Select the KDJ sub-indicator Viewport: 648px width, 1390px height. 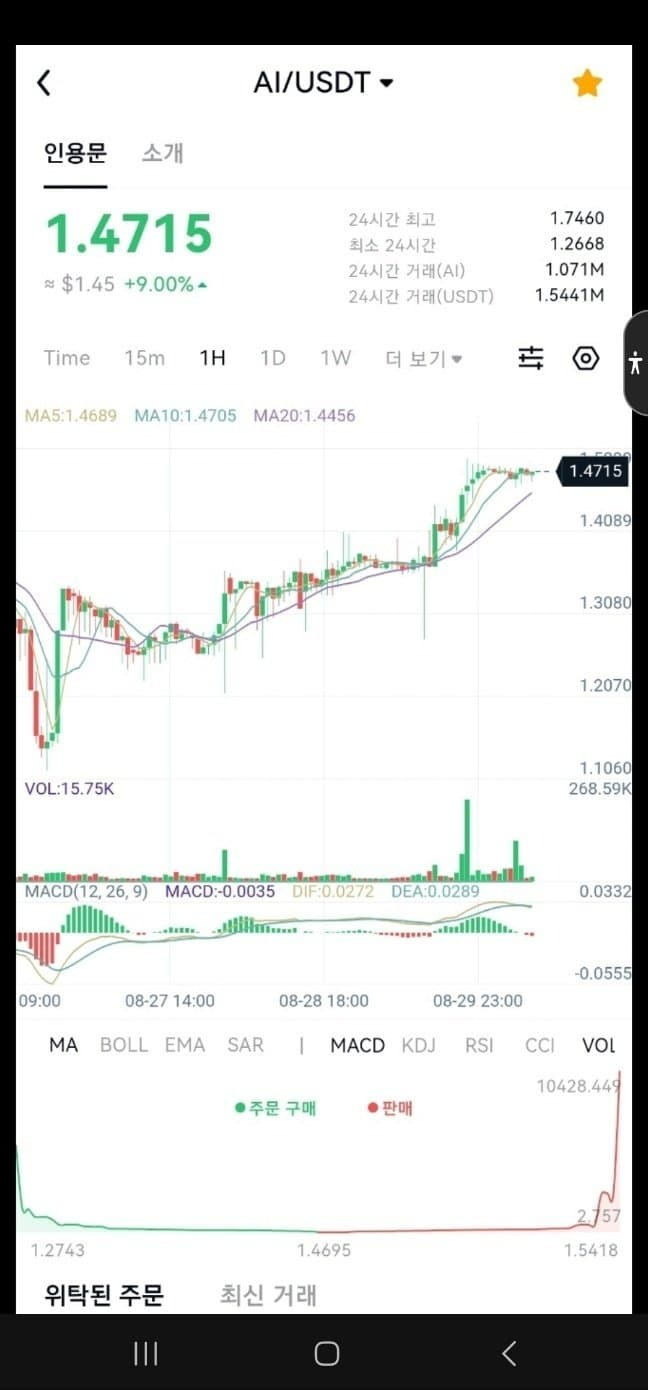[420, 1045]
